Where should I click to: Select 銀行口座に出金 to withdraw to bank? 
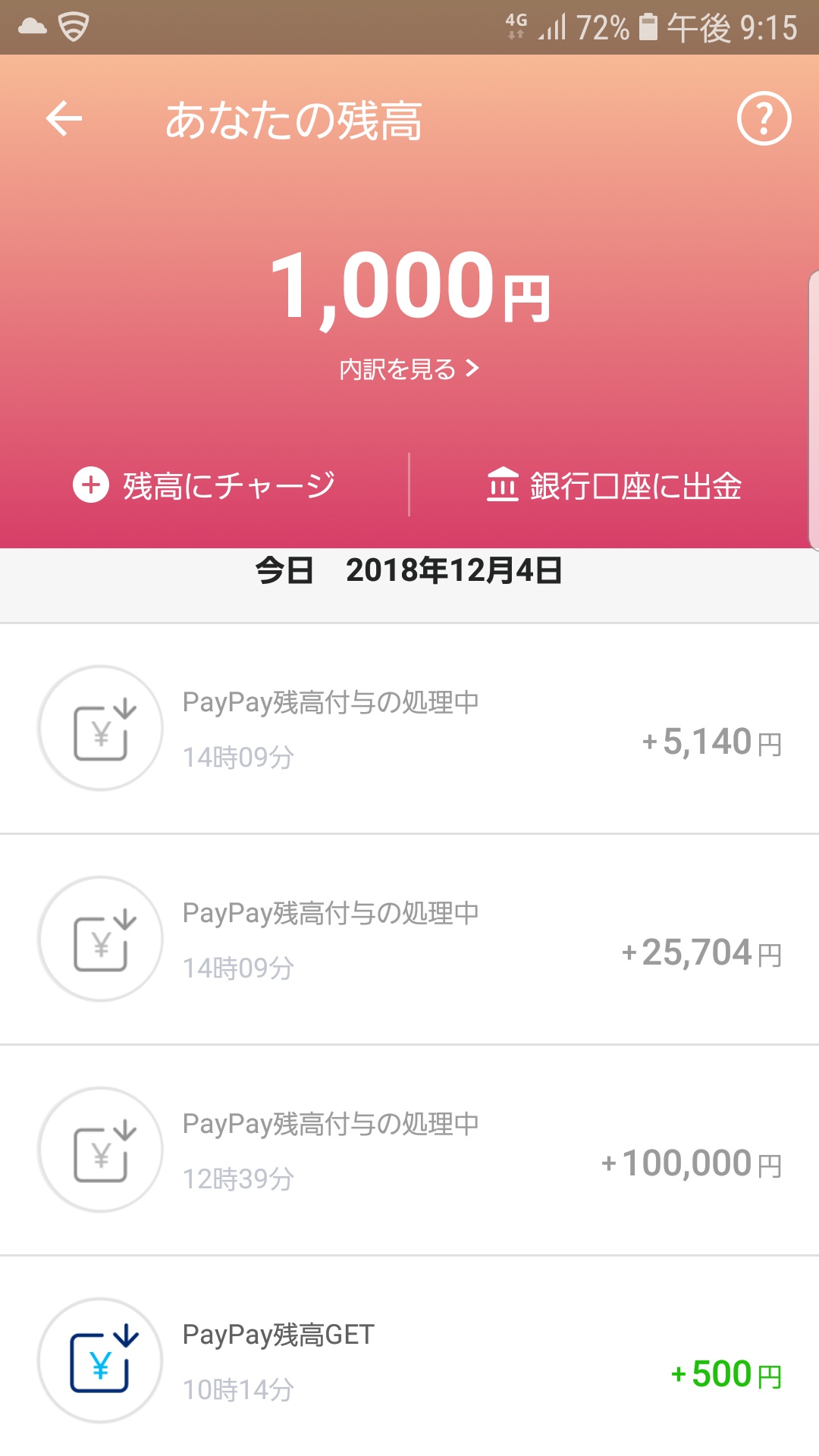[613, 485]
